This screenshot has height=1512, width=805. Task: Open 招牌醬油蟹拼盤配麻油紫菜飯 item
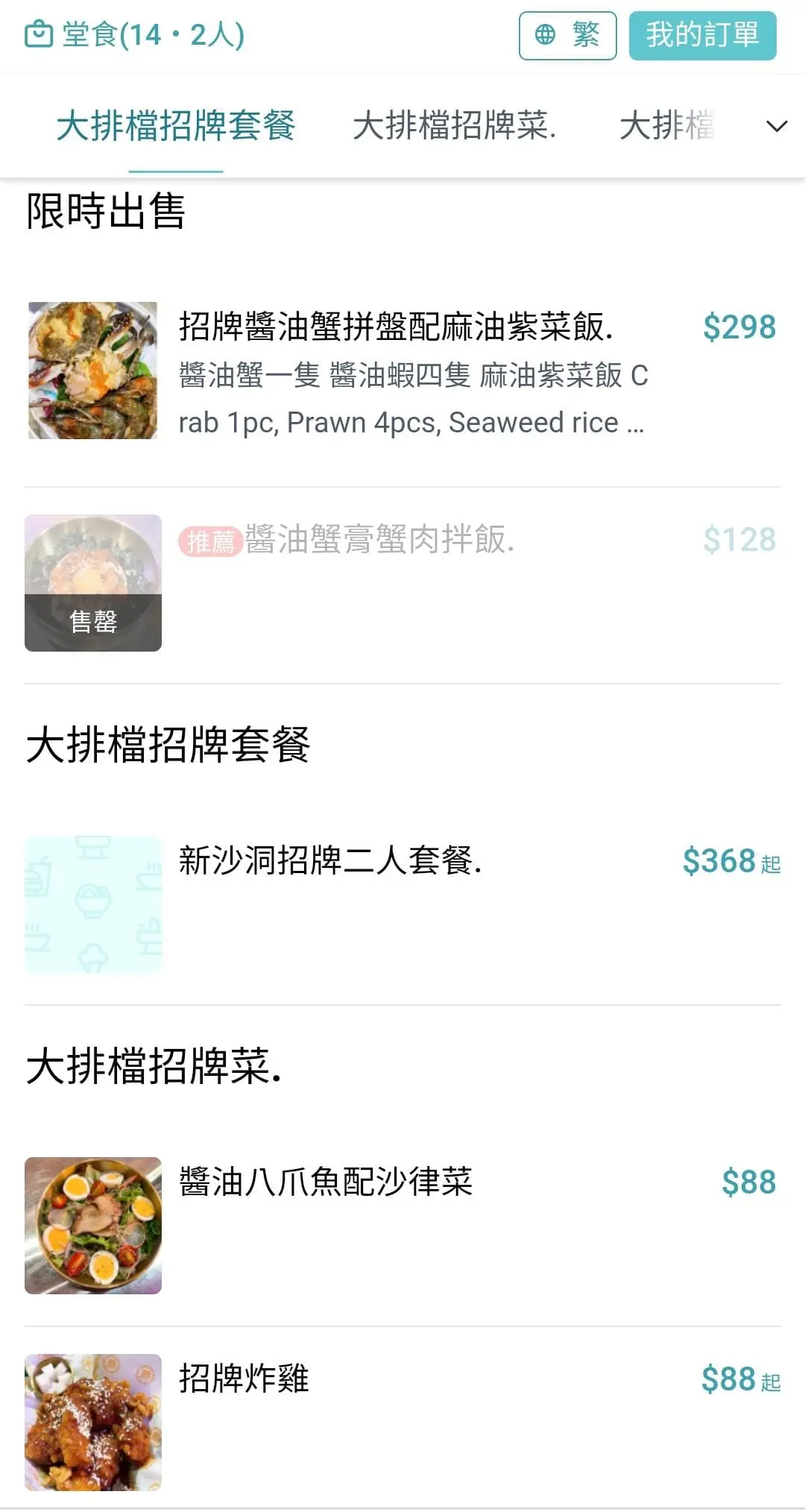coord(402,371)
